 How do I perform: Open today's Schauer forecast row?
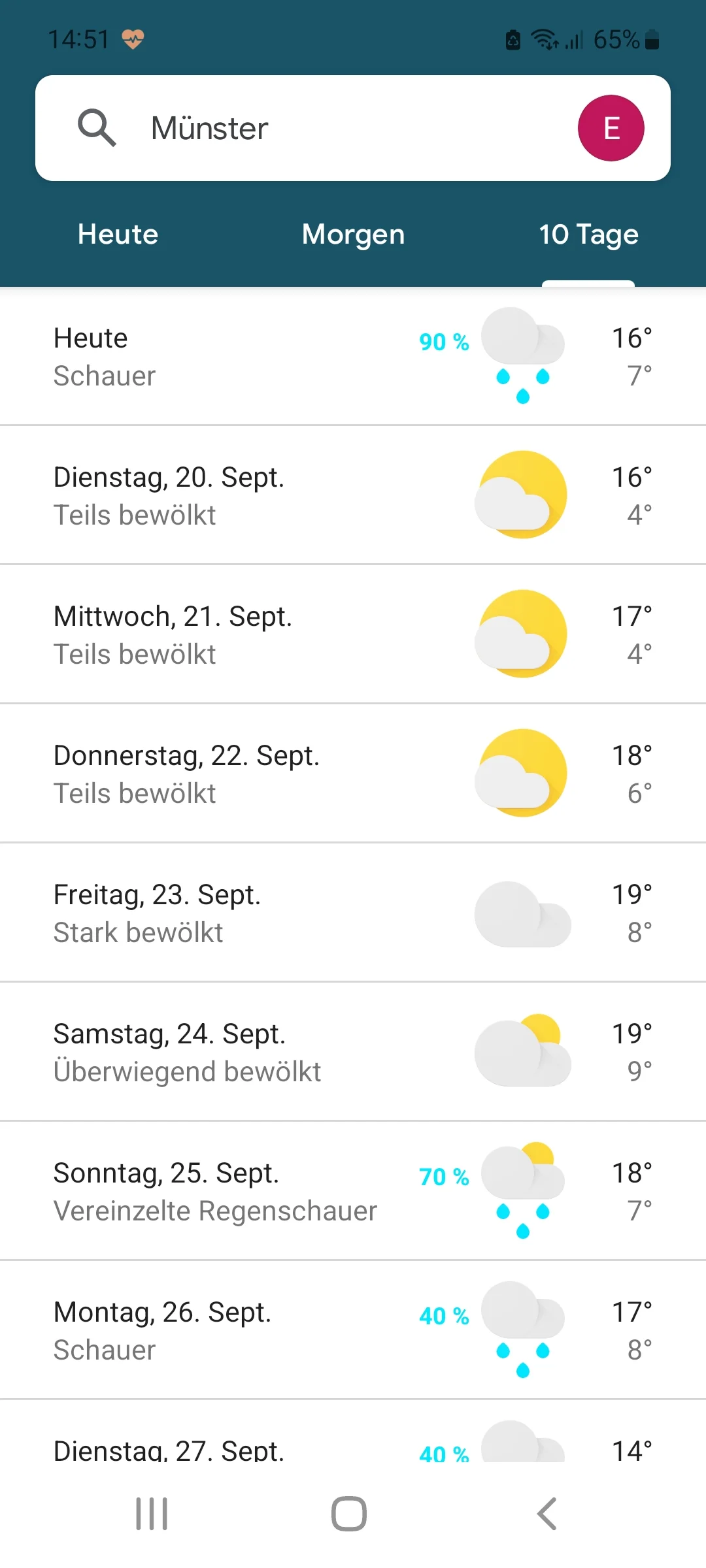[353, 357]
